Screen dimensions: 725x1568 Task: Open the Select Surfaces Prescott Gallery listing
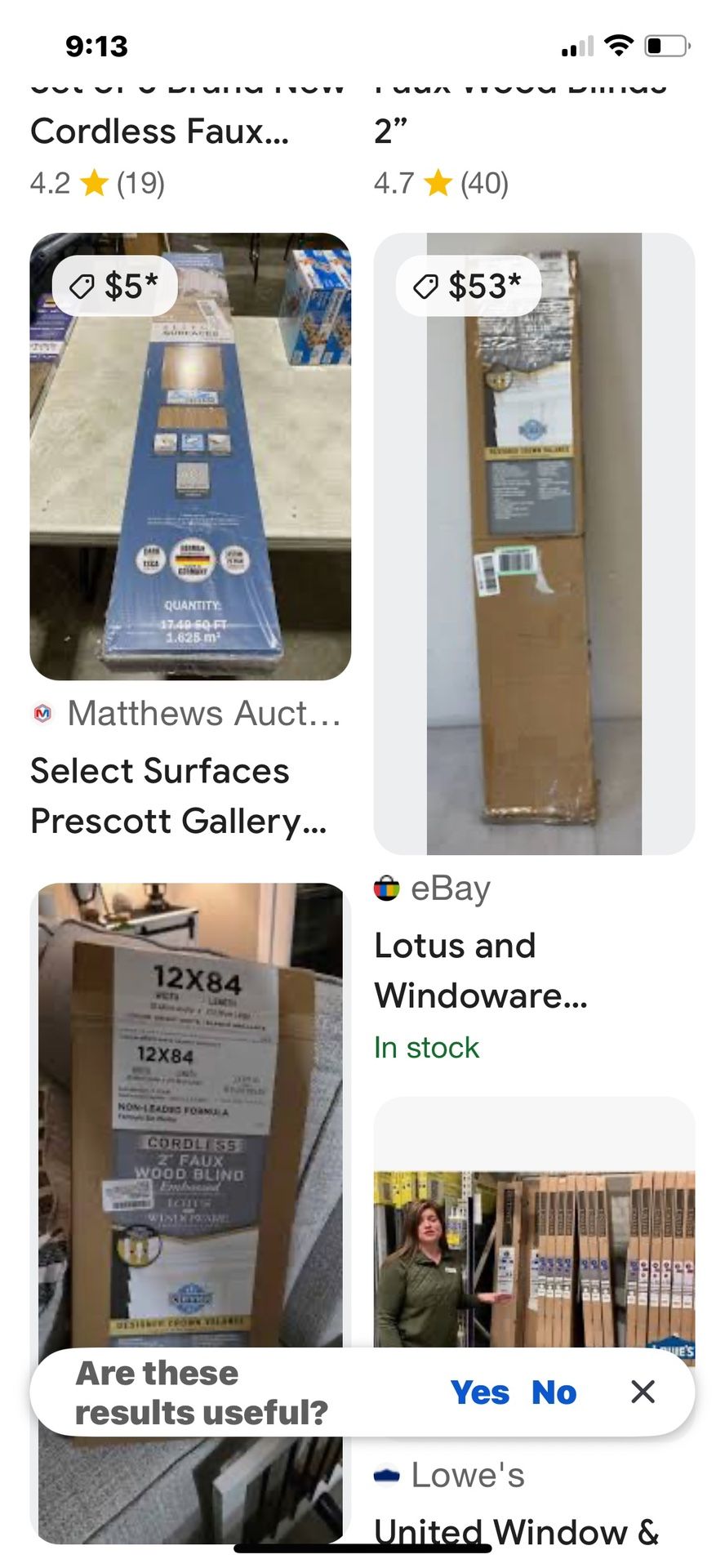178,795
